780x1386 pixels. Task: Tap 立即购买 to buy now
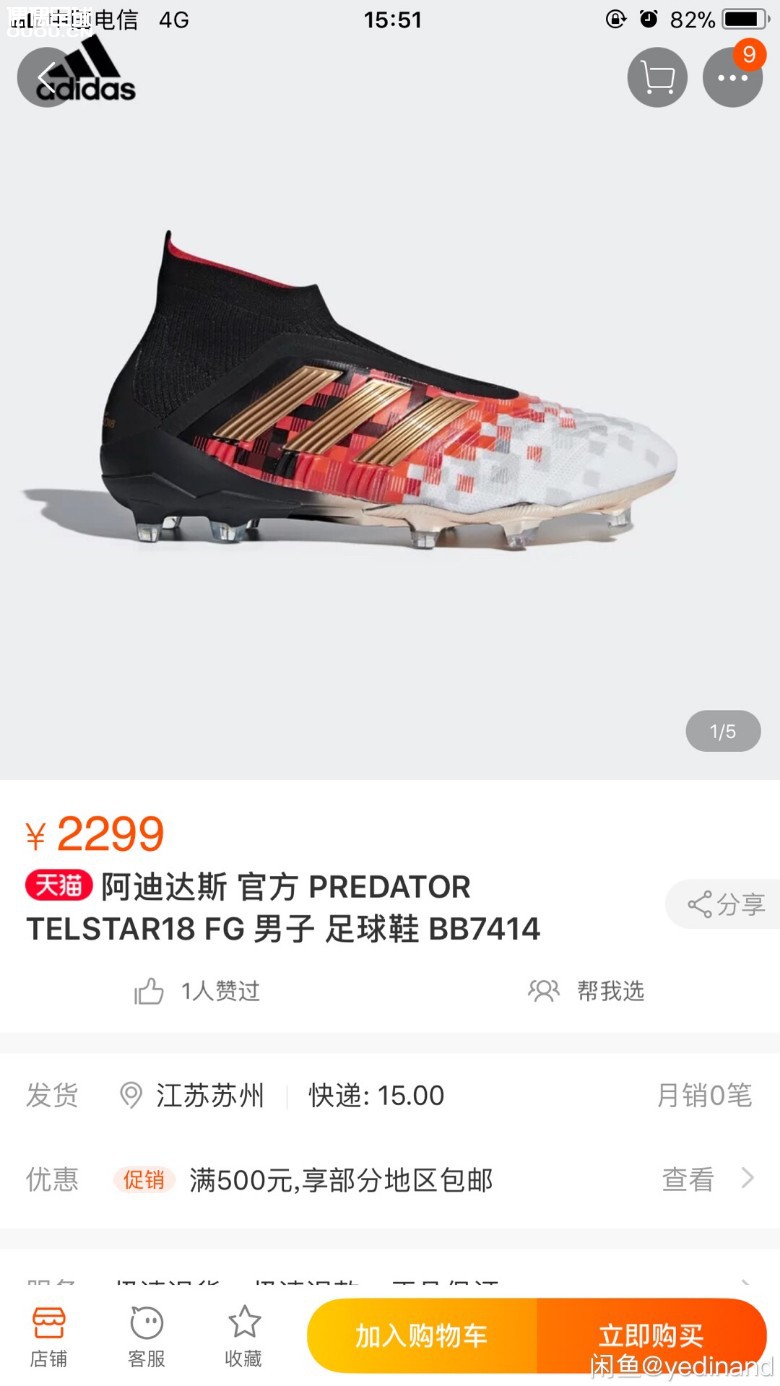(652, 1335)
